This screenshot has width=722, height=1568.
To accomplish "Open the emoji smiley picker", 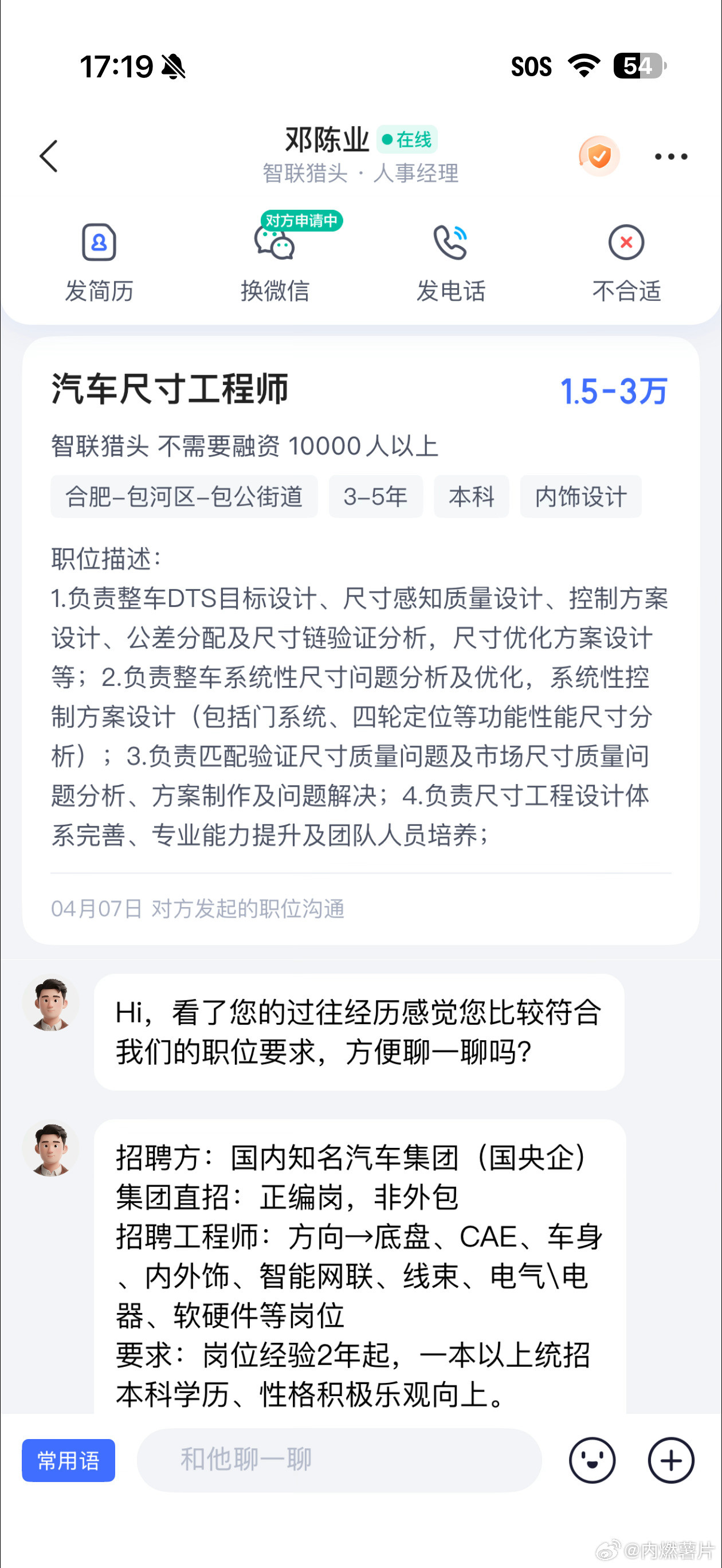I will [593, 1461].
